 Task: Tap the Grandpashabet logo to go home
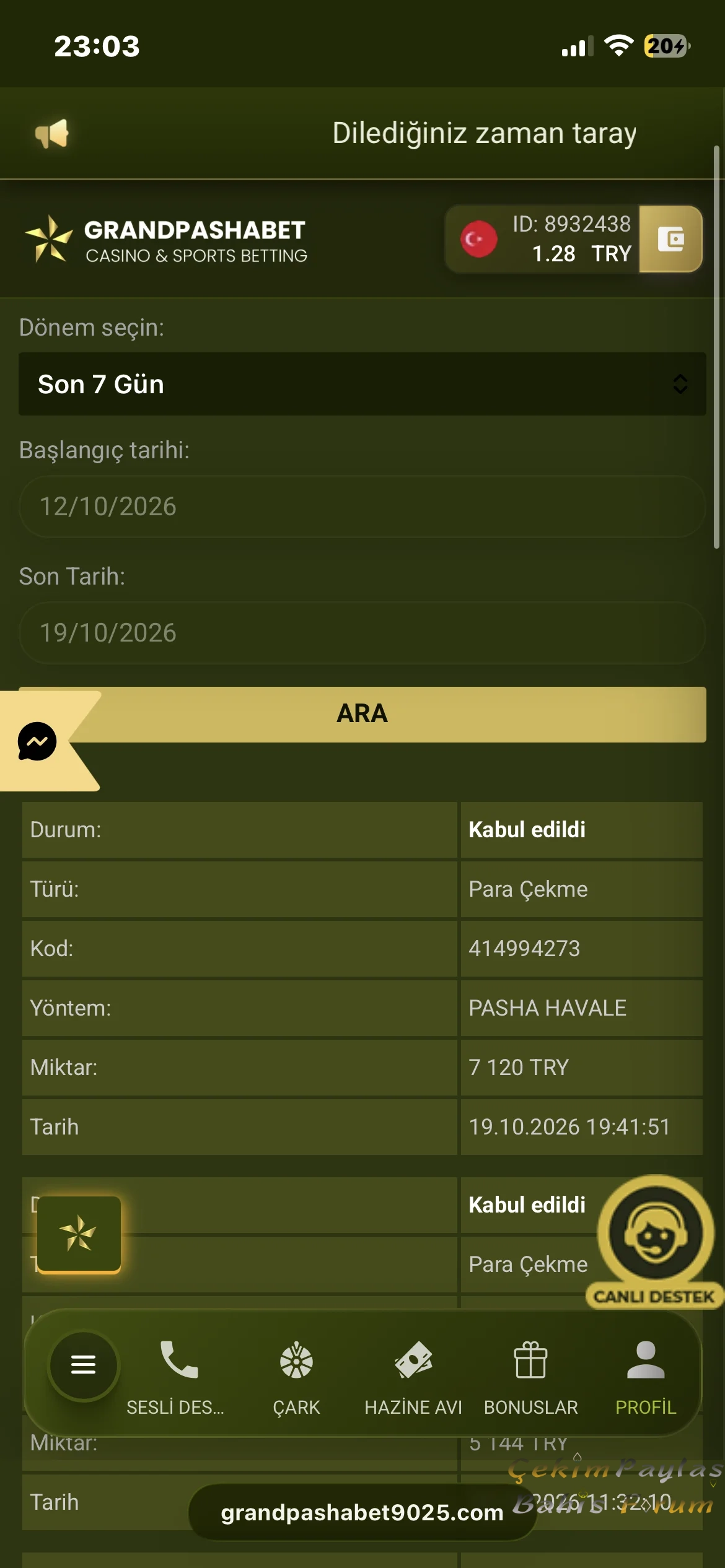click(x=166, y=240)
